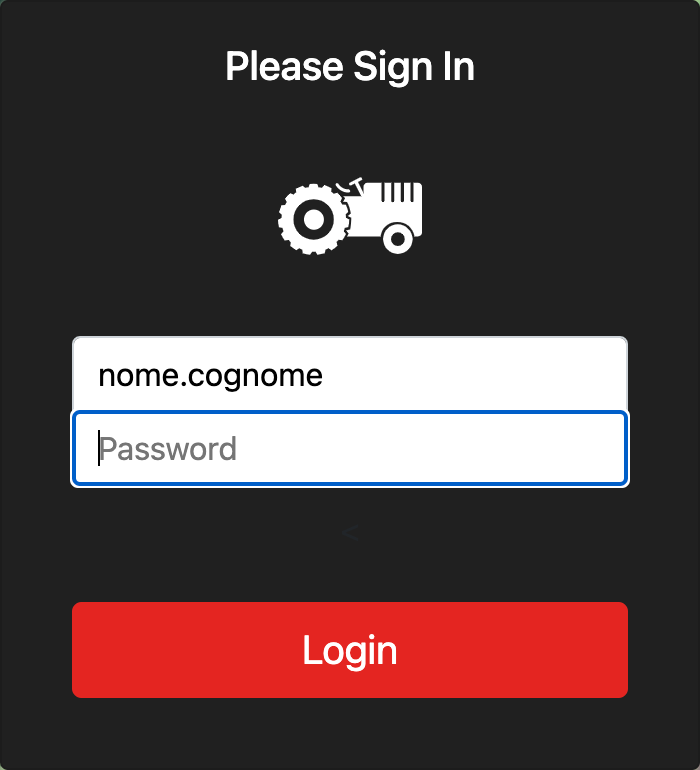Focus the Password field
This screenshot has height=770, width=700.
click(349, 449)
